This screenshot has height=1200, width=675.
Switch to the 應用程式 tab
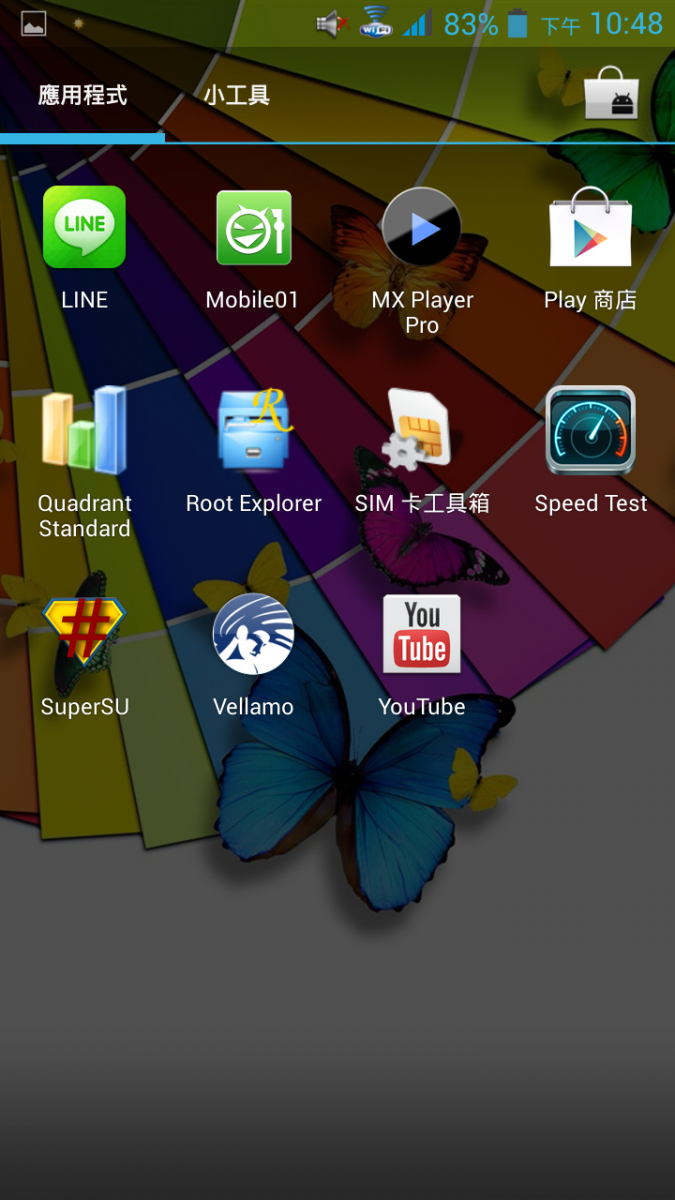(83, 96)
